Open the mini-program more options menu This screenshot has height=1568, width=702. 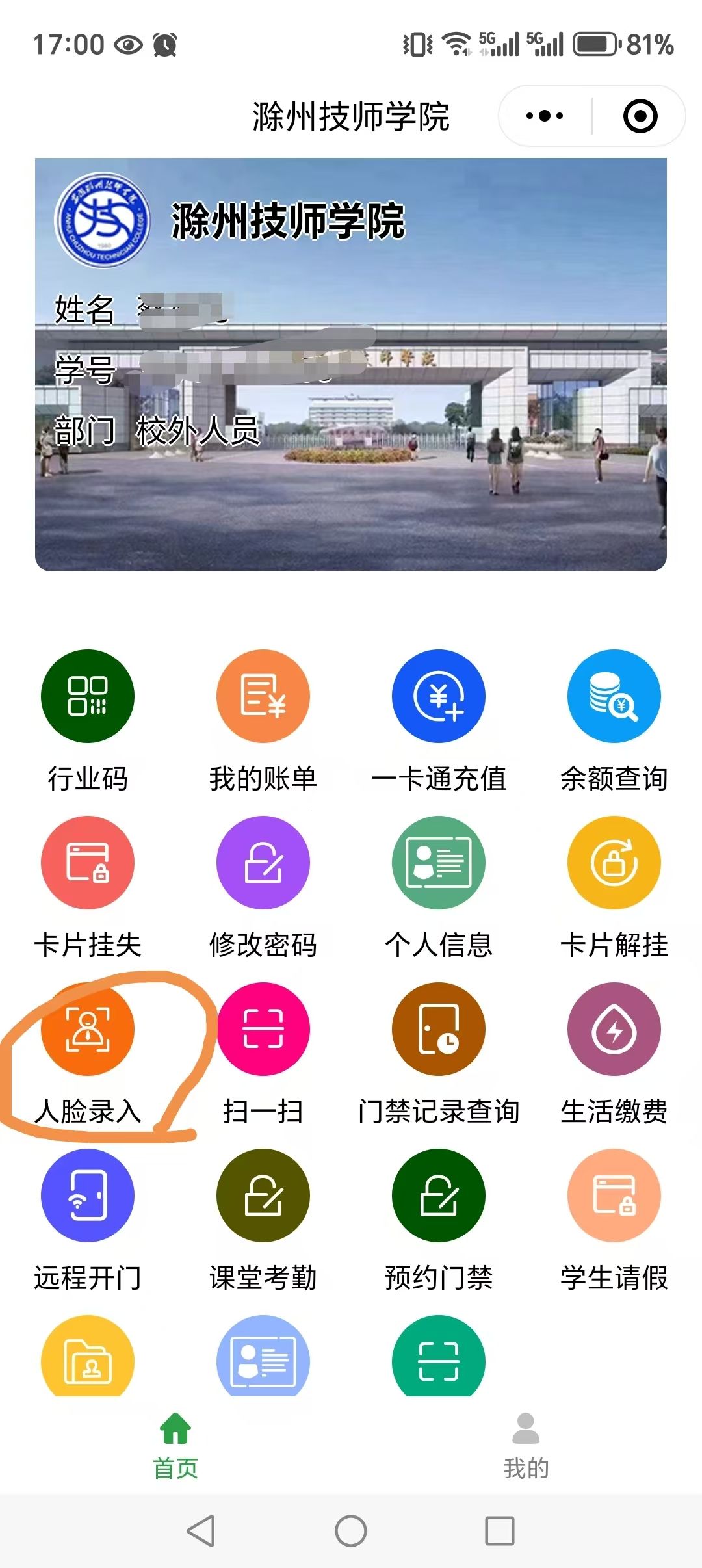[543, 114]
